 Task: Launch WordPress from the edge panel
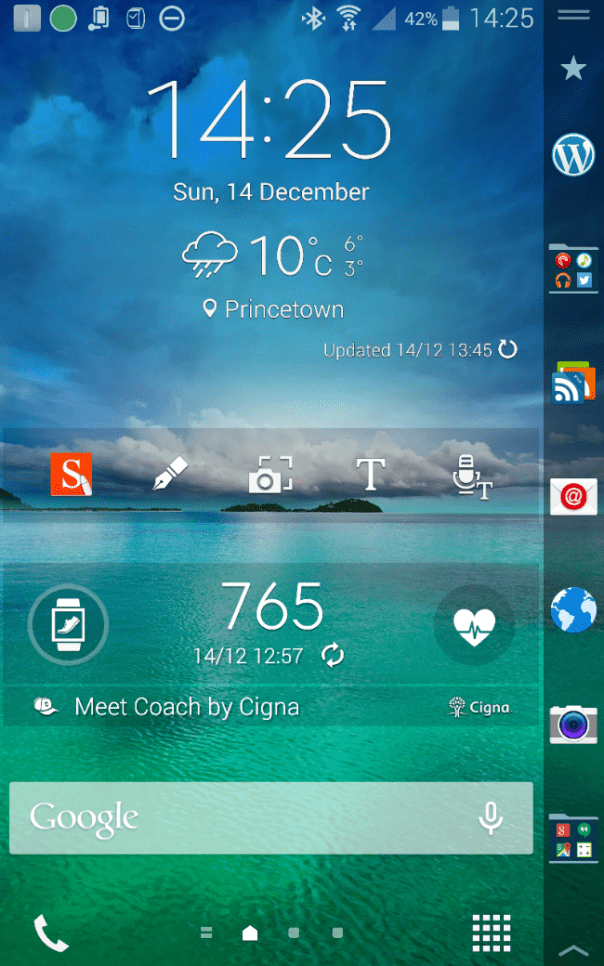click(x=574, y=155)
